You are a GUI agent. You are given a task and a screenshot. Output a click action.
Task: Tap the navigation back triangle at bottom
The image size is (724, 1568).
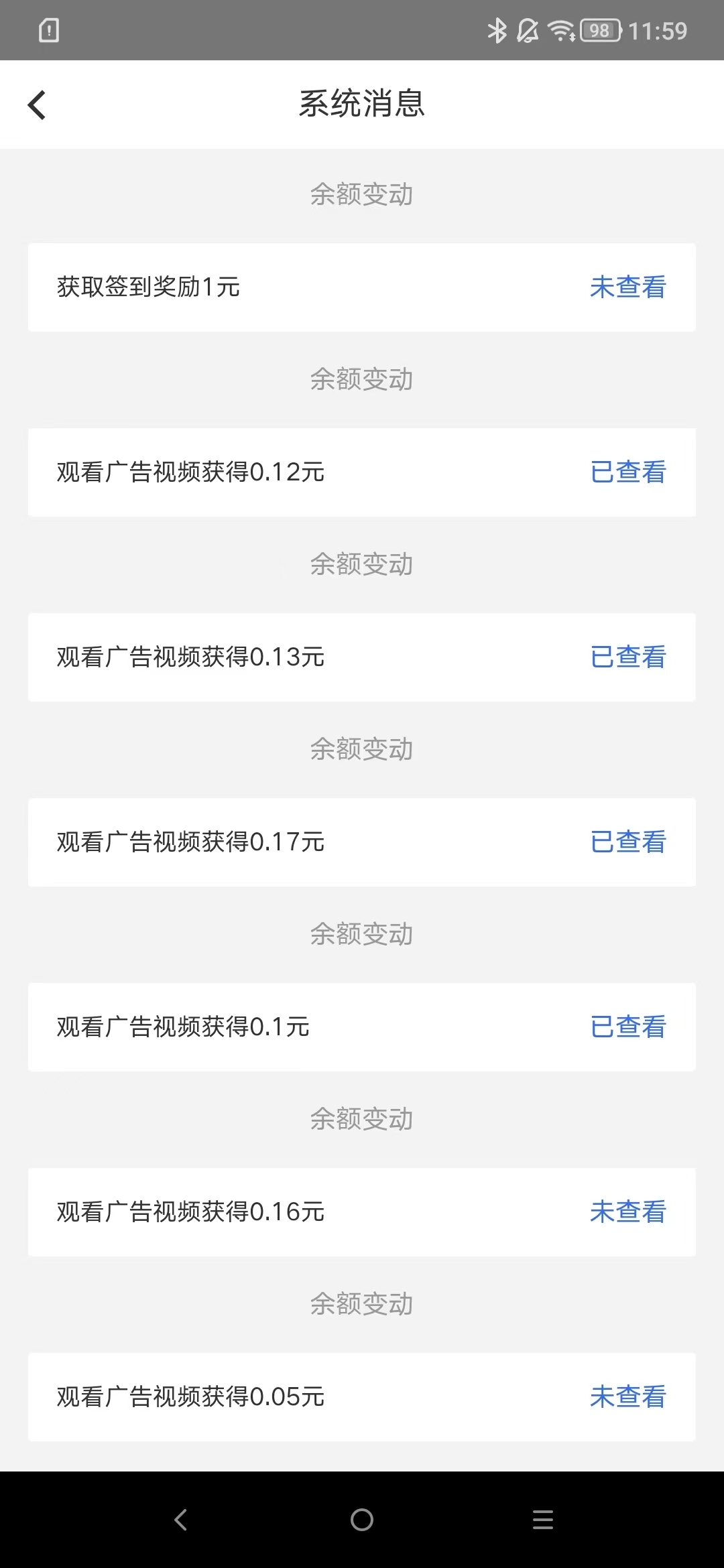click(x=181, y=1520)
